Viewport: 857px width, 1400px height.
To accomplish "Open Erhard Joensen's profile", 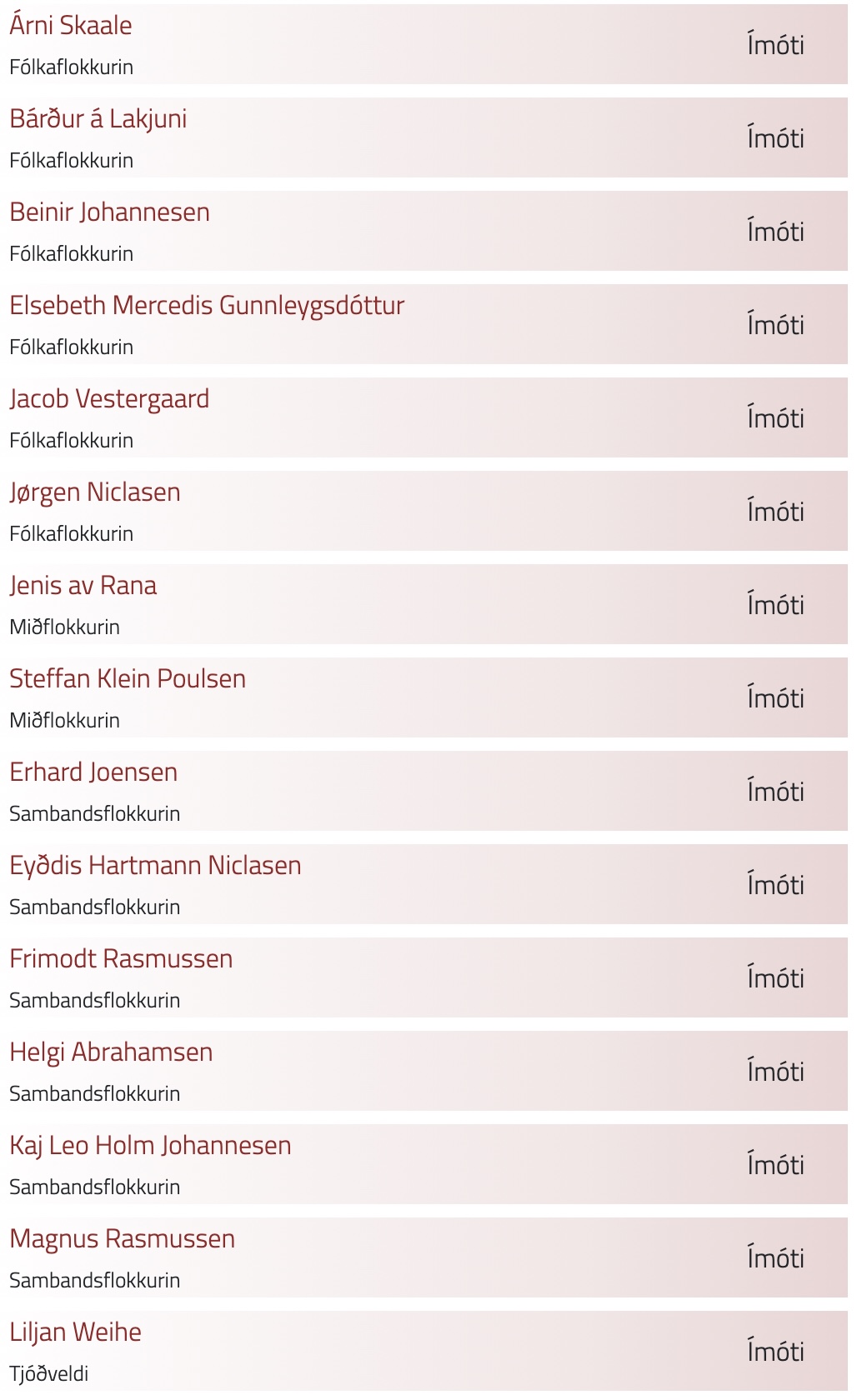I will [x=93, y=772].
